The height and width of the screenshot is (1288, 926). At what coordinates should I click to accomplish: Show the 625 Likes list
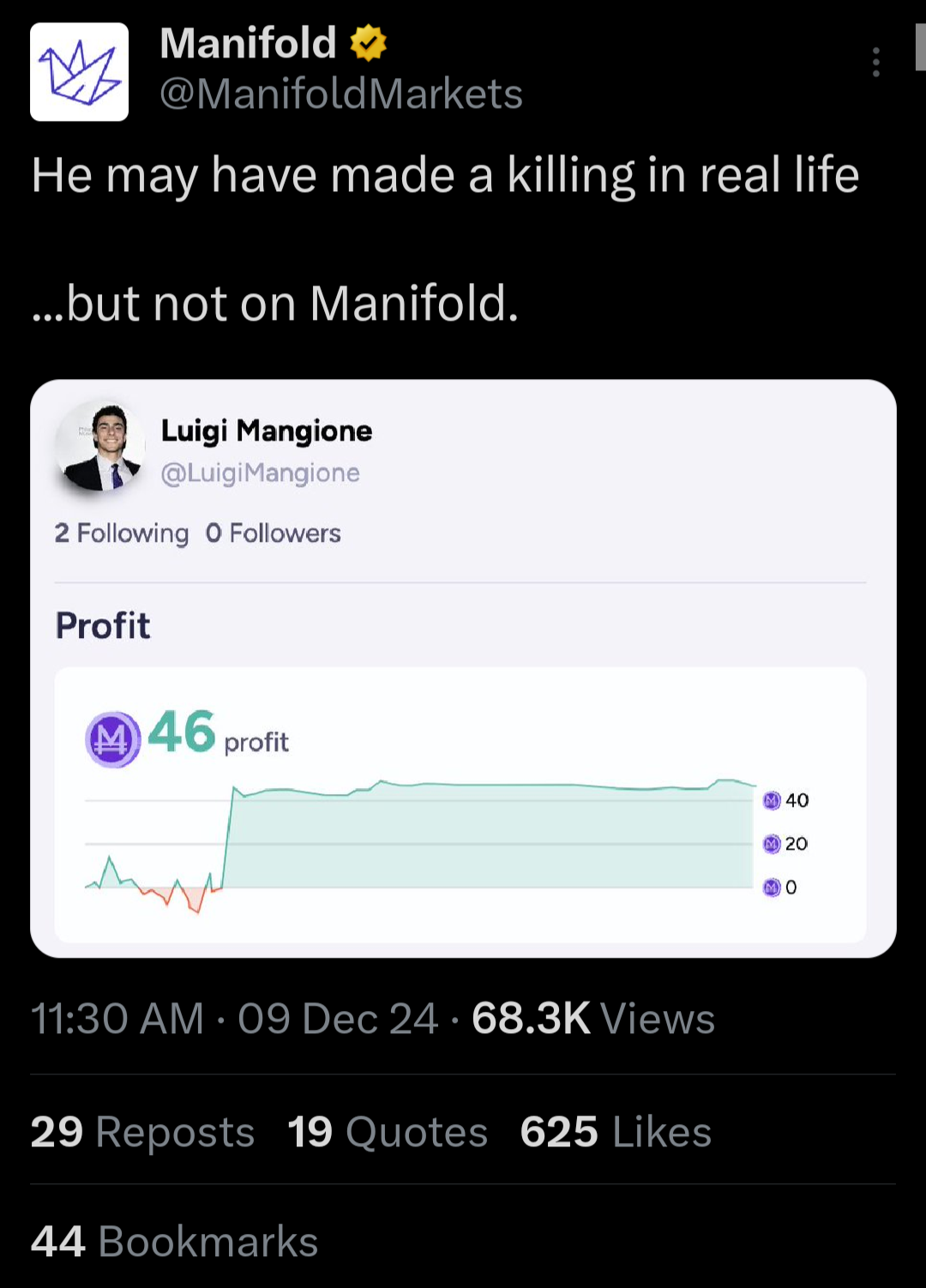pos(616,1132)
